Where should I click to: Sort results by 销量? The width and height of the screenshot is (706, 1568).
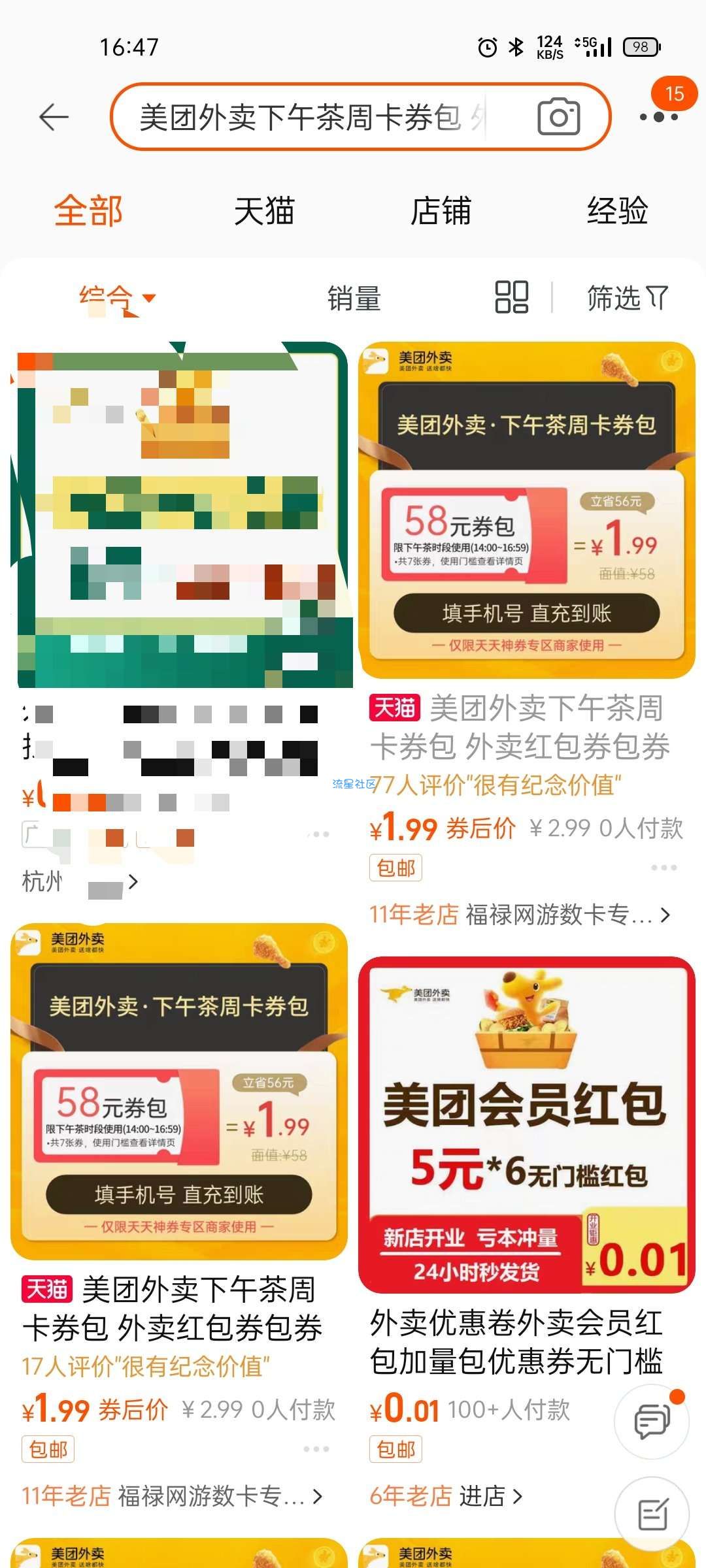354,299
